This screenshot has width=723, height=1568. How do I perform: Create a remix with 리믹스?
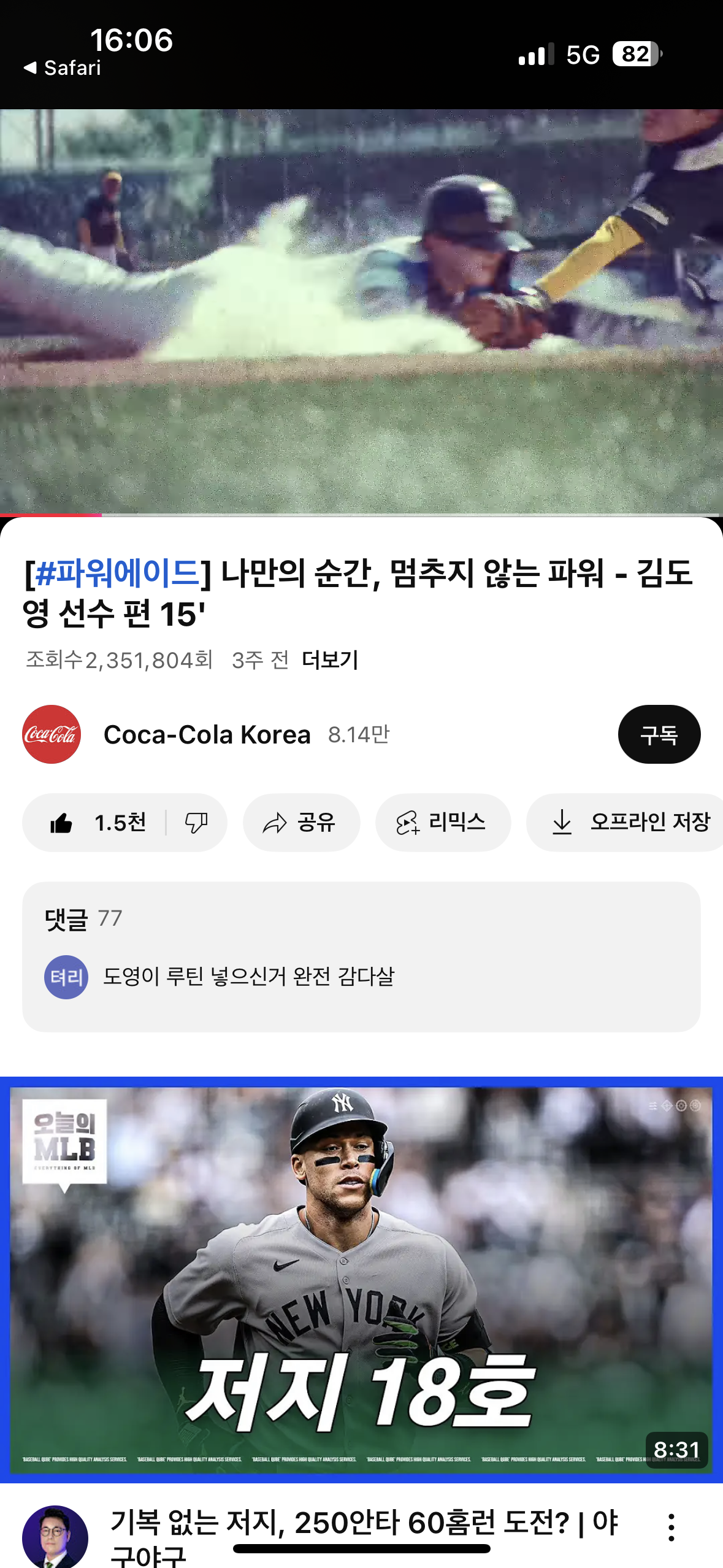(x=443, y=823)
